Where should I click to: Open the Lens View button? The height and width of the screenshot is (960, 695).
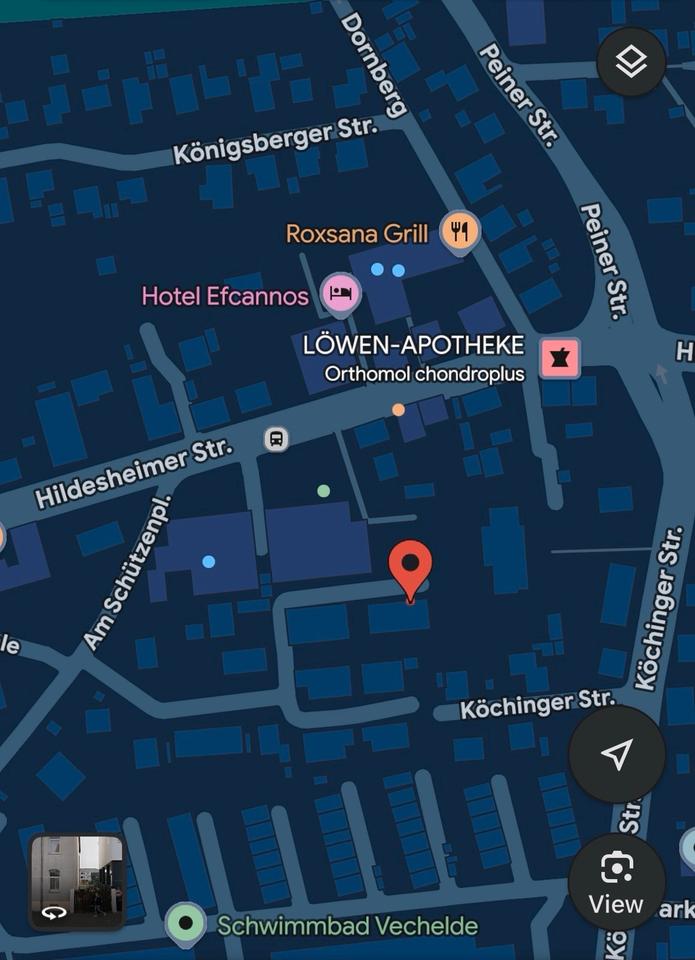coord(616,881)
